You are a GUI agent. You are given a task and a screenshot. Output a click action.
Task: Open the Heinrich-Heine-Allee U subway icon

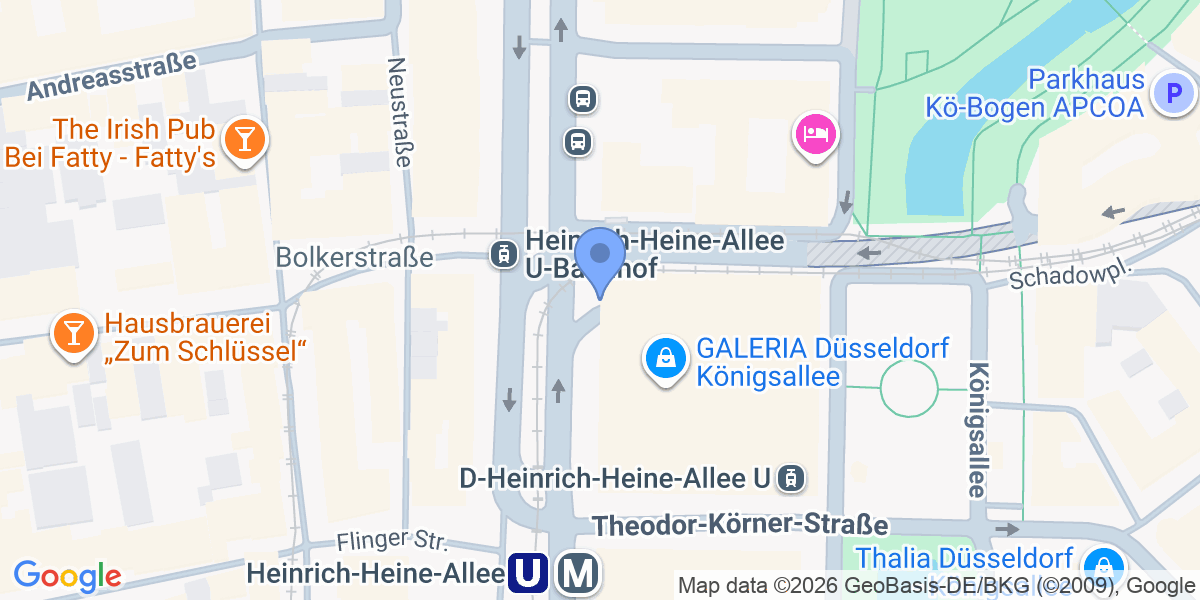[527, 574]
